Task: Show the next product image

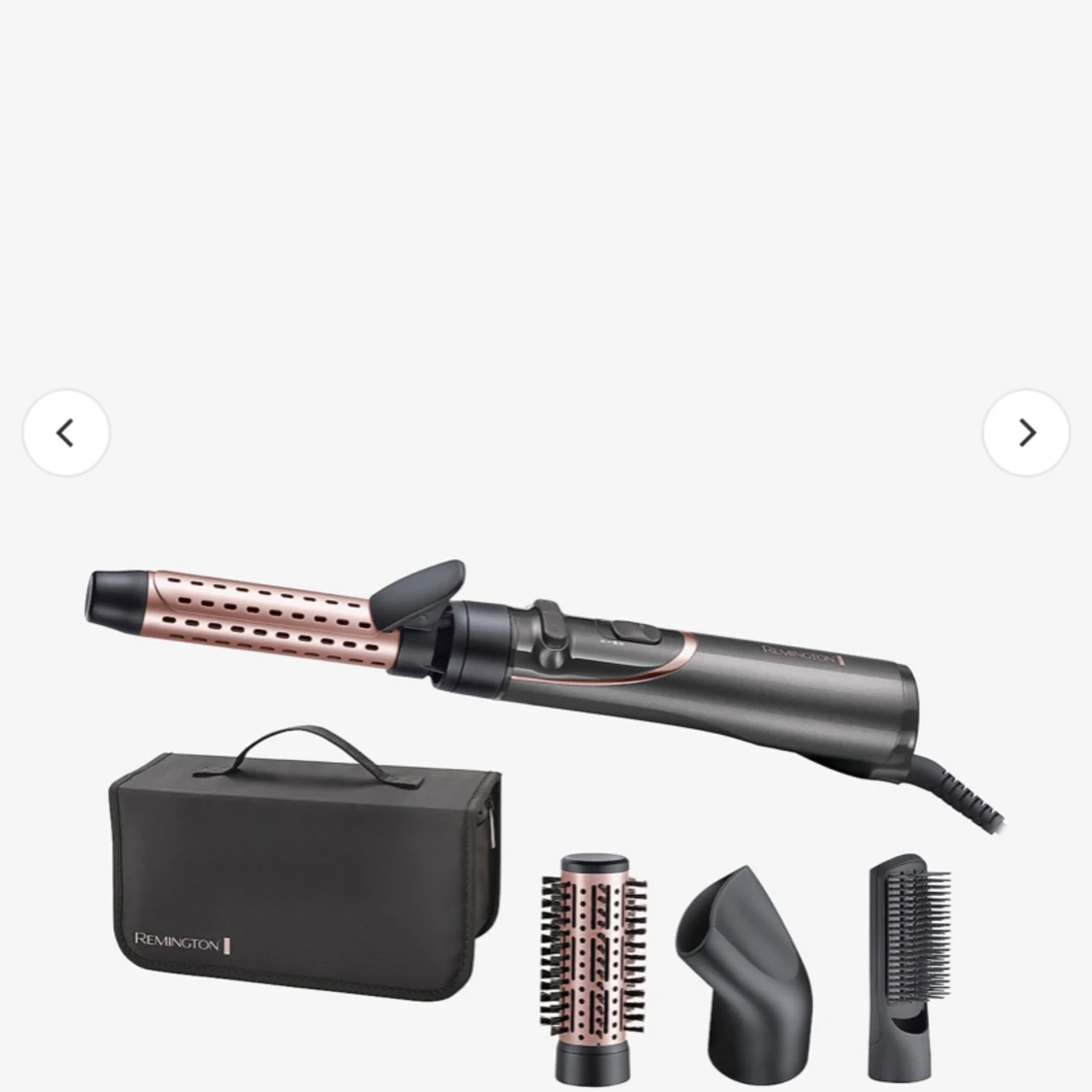Action: tap(1026, 433)
